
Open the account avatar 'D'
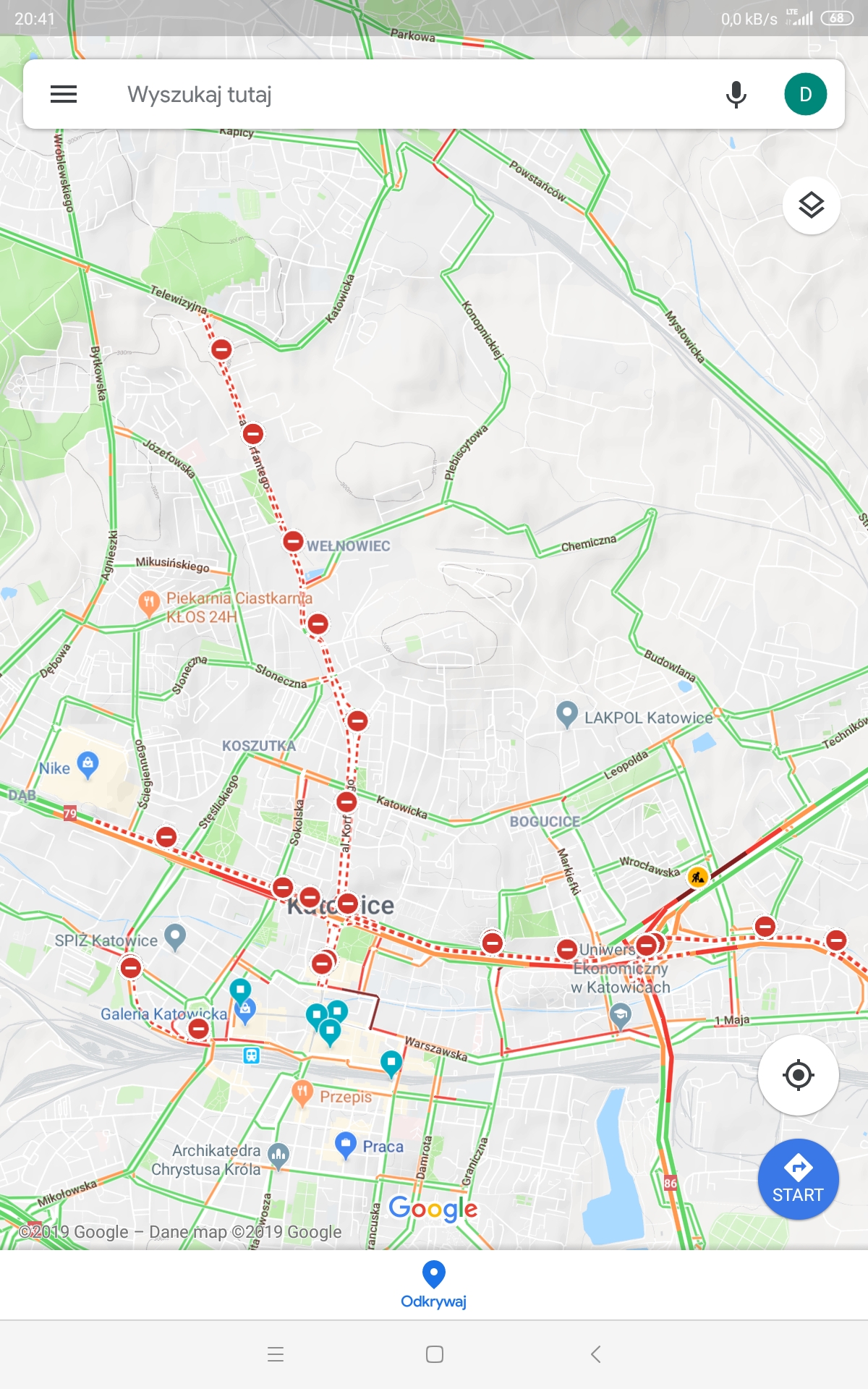tap(805, 94)
